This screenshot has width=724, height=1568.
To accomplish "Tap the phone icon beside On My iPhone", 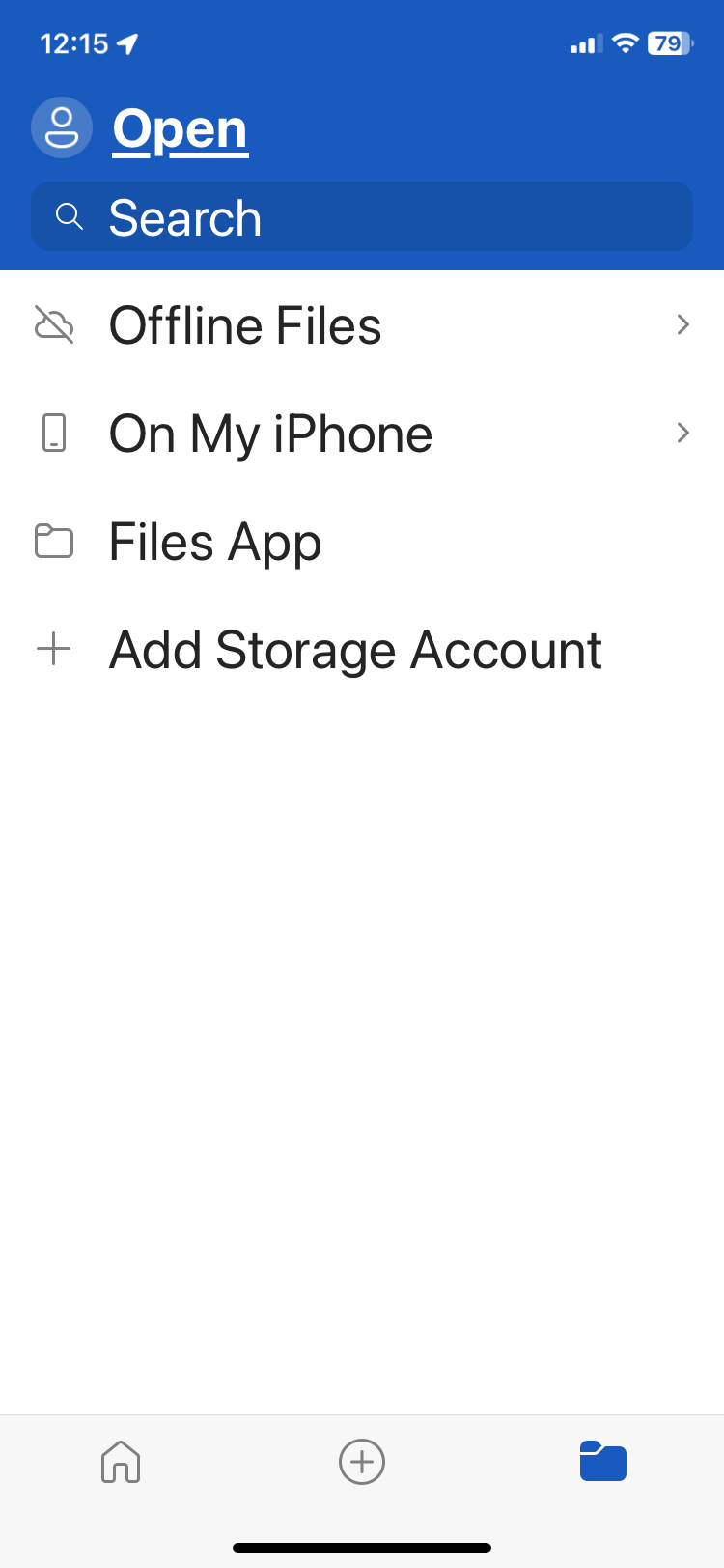I will (55, 433).
